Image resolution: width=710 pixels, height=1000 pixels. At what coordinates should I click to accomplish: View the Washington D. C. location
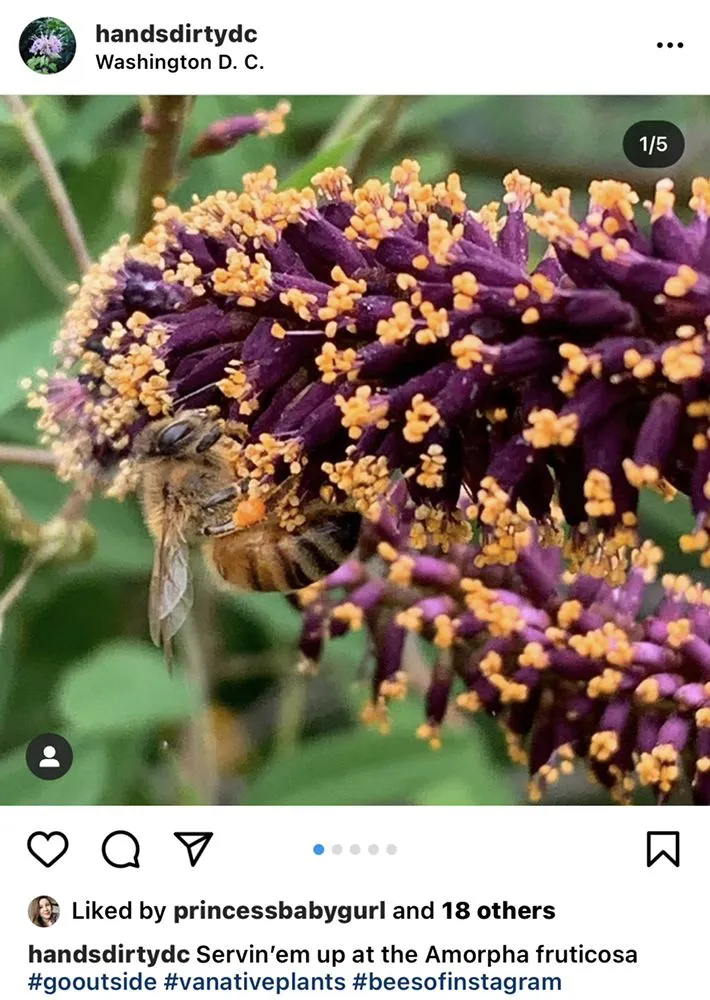tap(179, 62)
